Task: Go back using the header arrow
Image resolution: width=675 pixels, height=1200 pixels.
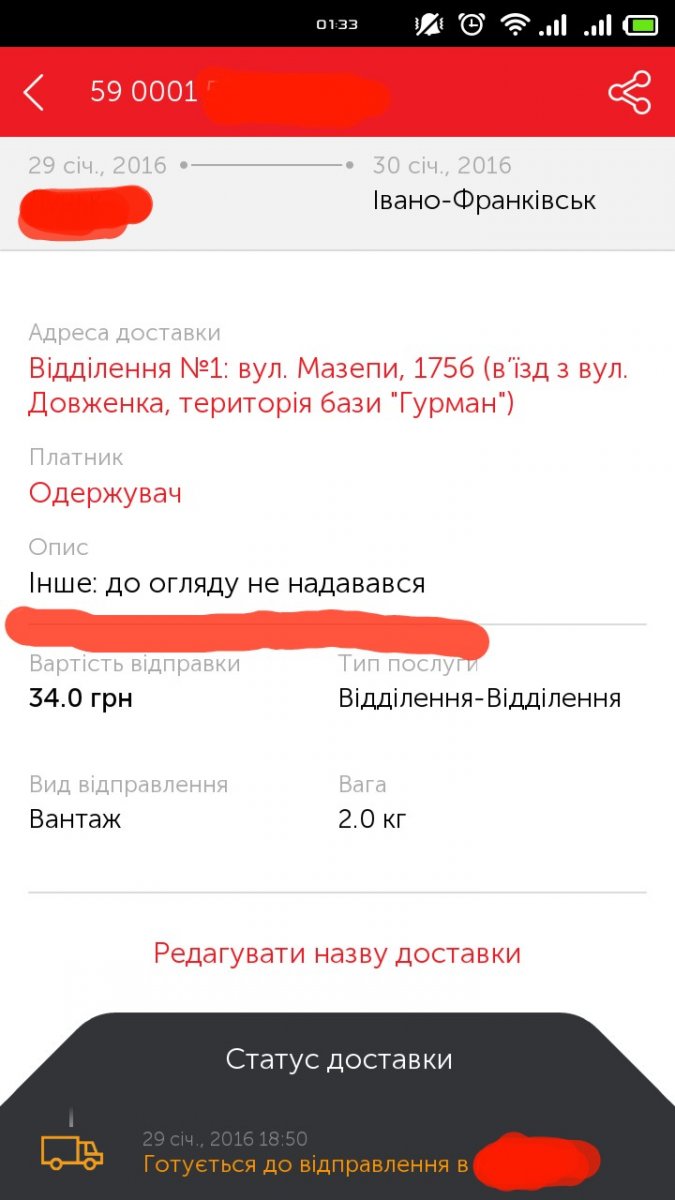Action: tap(34, 92)
